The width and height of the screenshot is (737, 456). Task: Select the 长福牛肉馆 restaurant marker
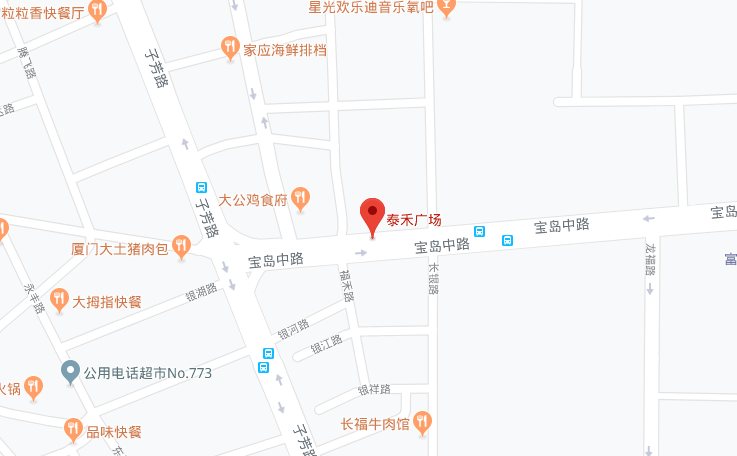pyautogui.click(x=422, y=422)
